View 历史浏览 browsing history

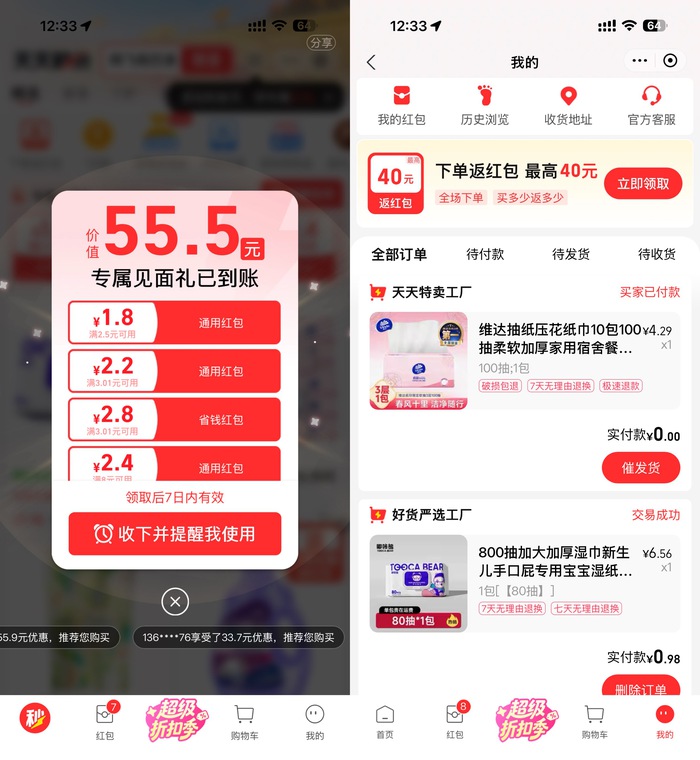click(485, 106)
